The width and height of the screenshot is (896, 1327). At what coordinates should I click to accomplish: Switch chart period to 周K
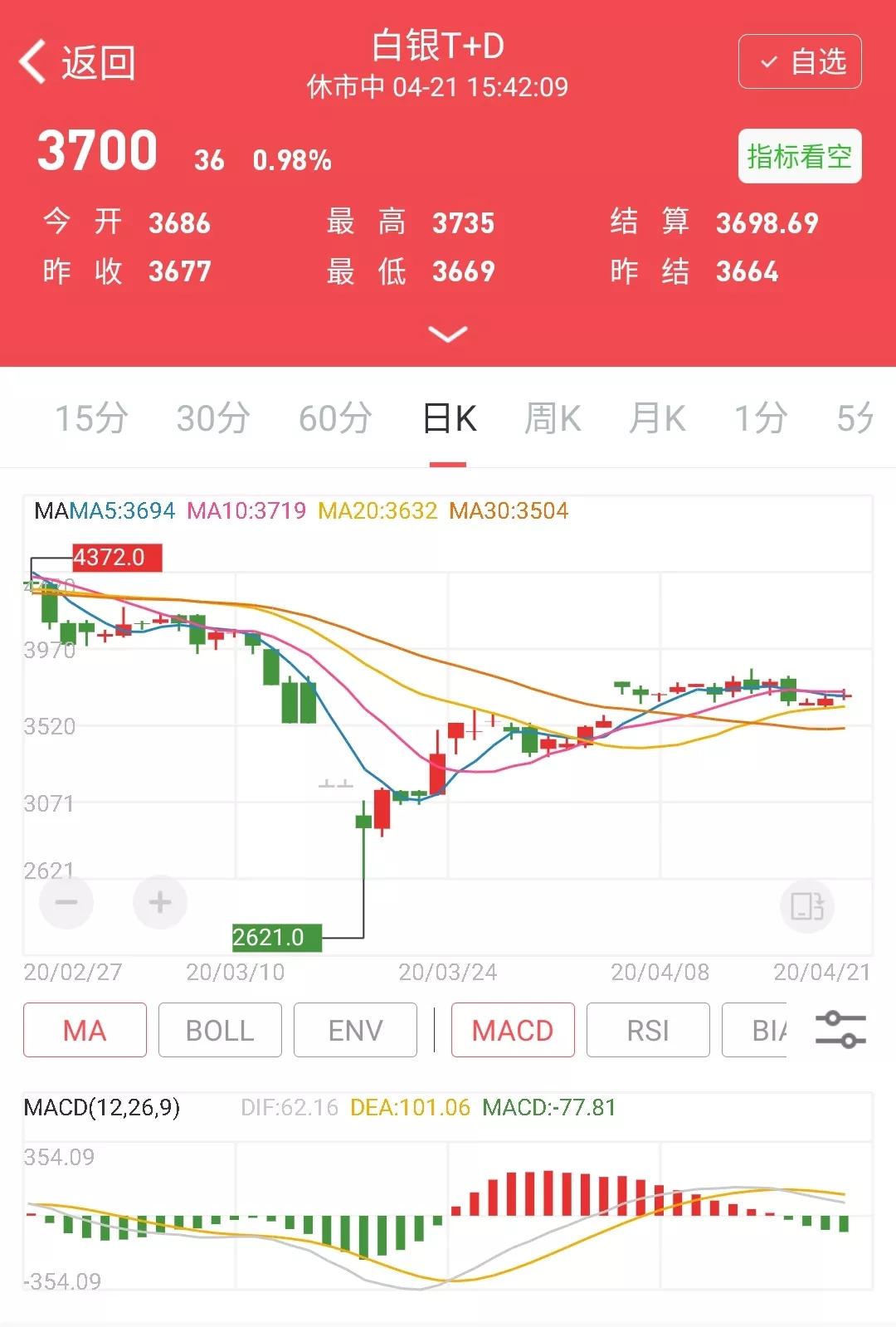(554, 419)
